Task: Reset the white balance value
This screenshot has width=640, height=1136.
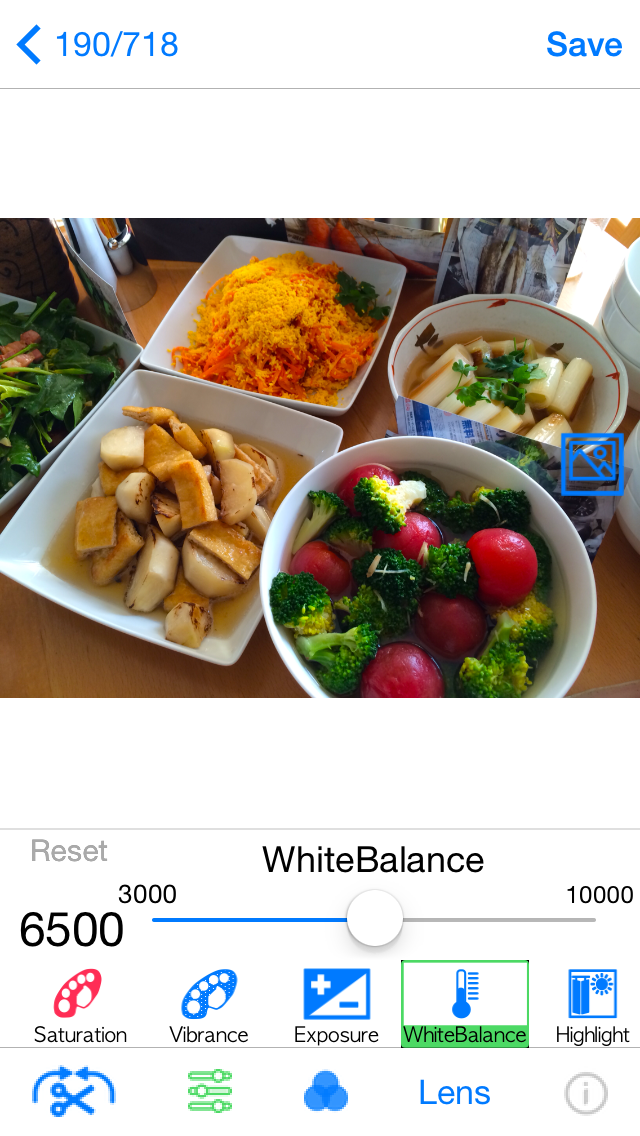Action: [x=69, y=851]
